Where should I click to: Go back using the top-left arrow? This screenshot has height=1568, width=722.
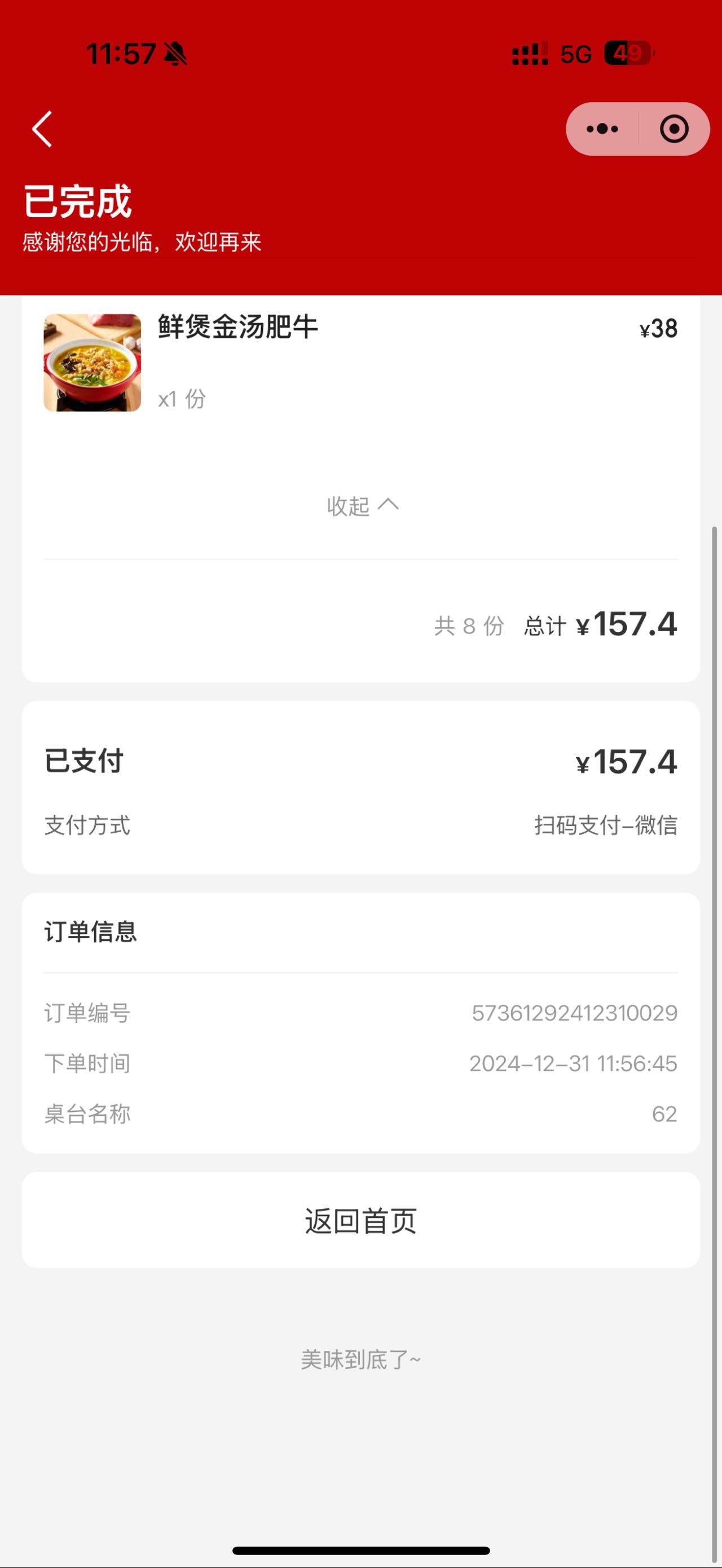[42, 129]
